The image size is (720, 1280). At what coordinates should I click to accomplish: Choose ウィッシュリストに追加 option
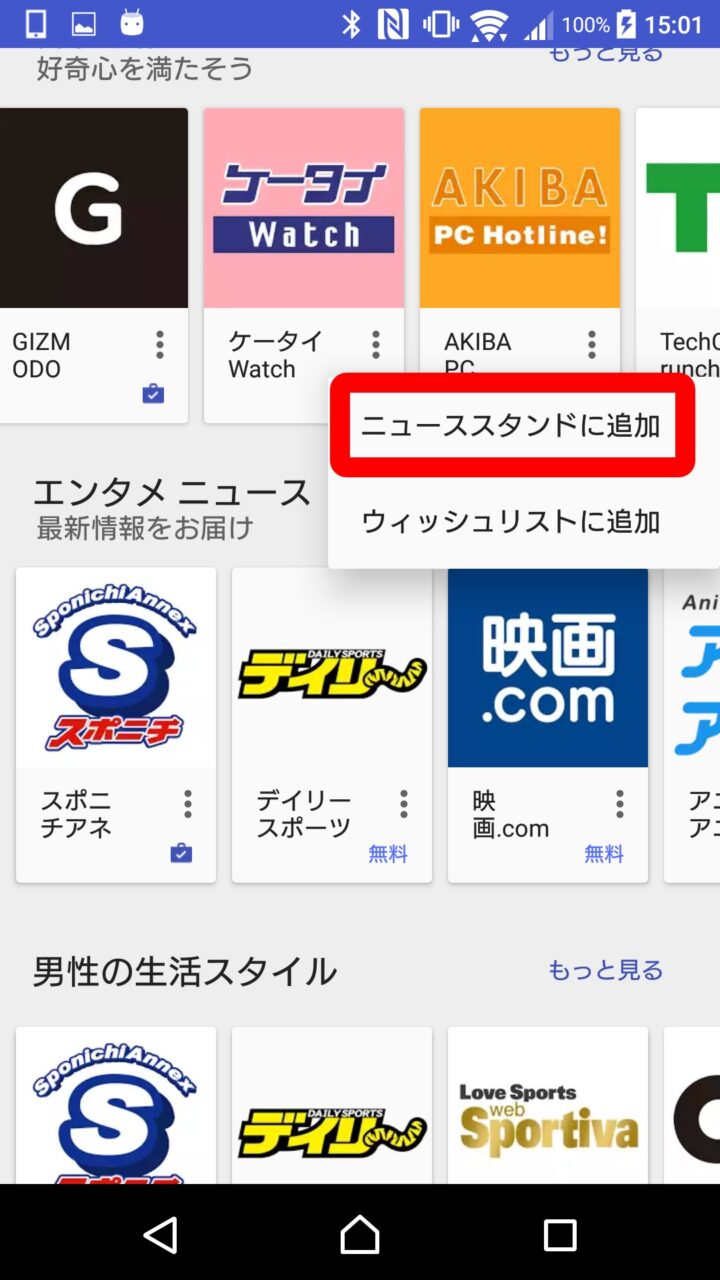click(x=510, y=521)
